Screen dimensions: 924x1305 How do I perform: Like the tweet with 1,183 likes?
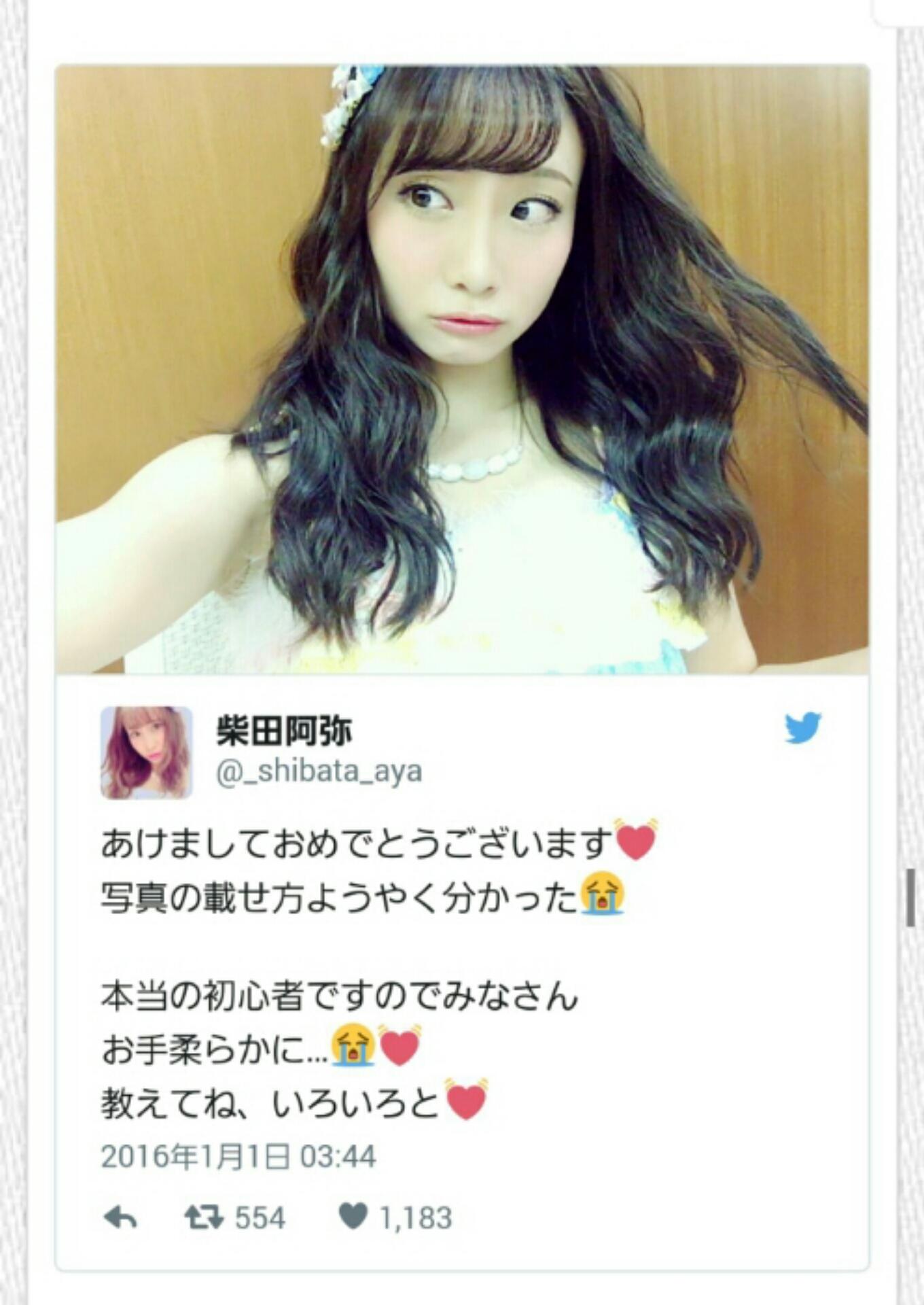tap(353, 1217)
